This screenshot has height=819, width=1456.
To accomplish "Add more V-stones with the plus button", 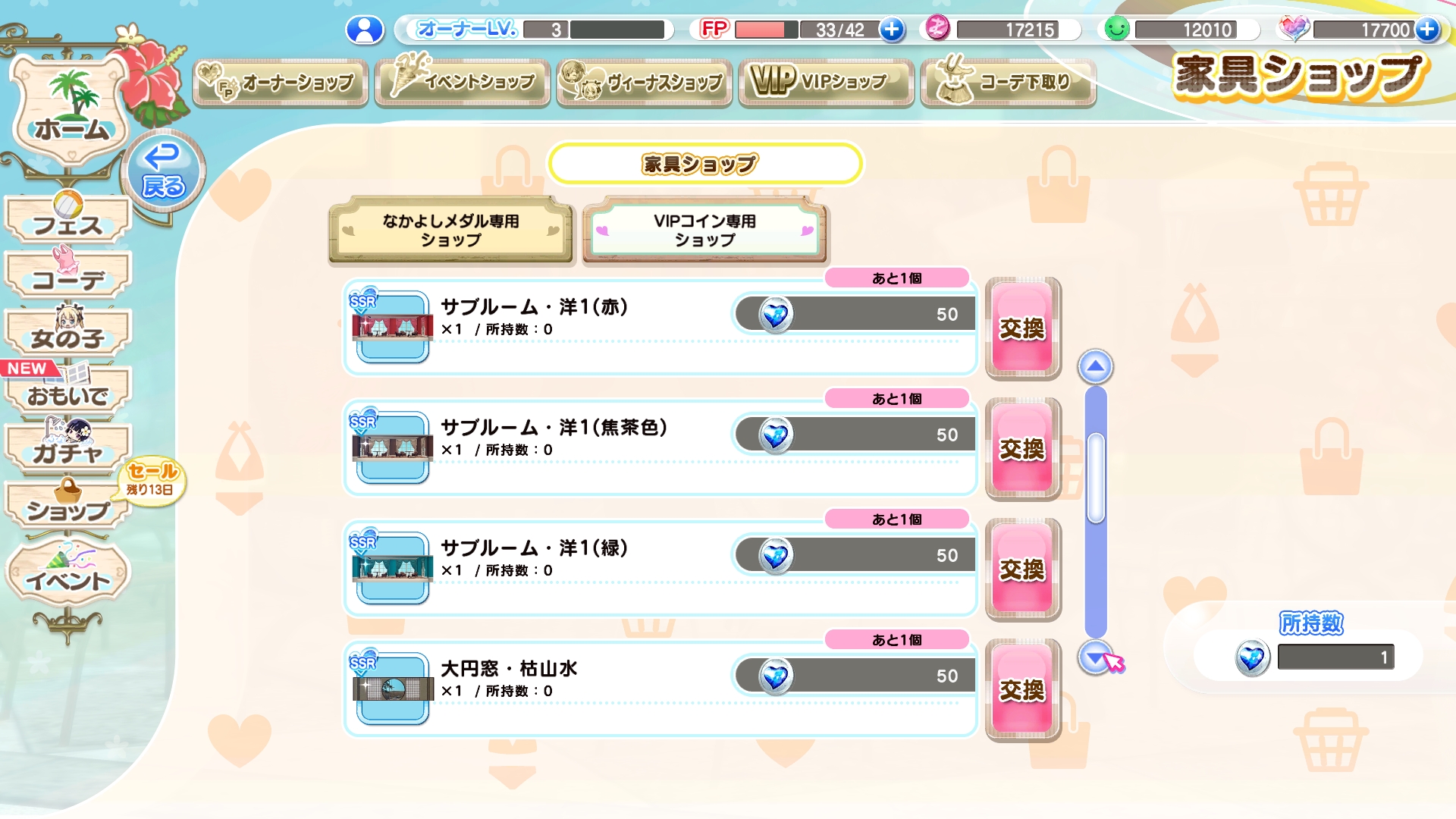I will pyautogui.click(x=1426, y=30).
